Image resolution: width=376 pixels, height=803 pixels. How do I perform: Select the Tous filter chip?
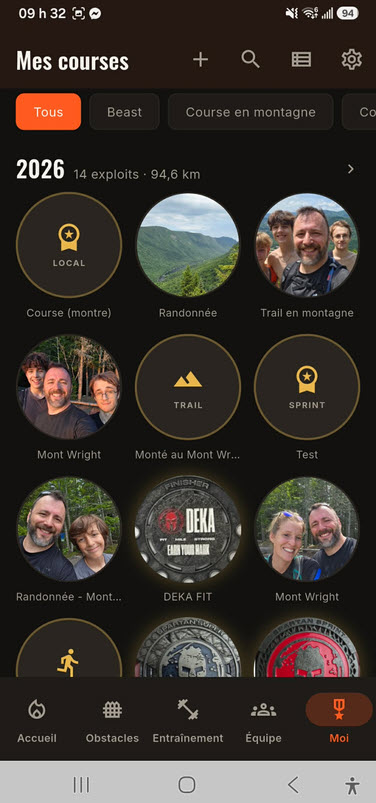[x=48, y=112]
